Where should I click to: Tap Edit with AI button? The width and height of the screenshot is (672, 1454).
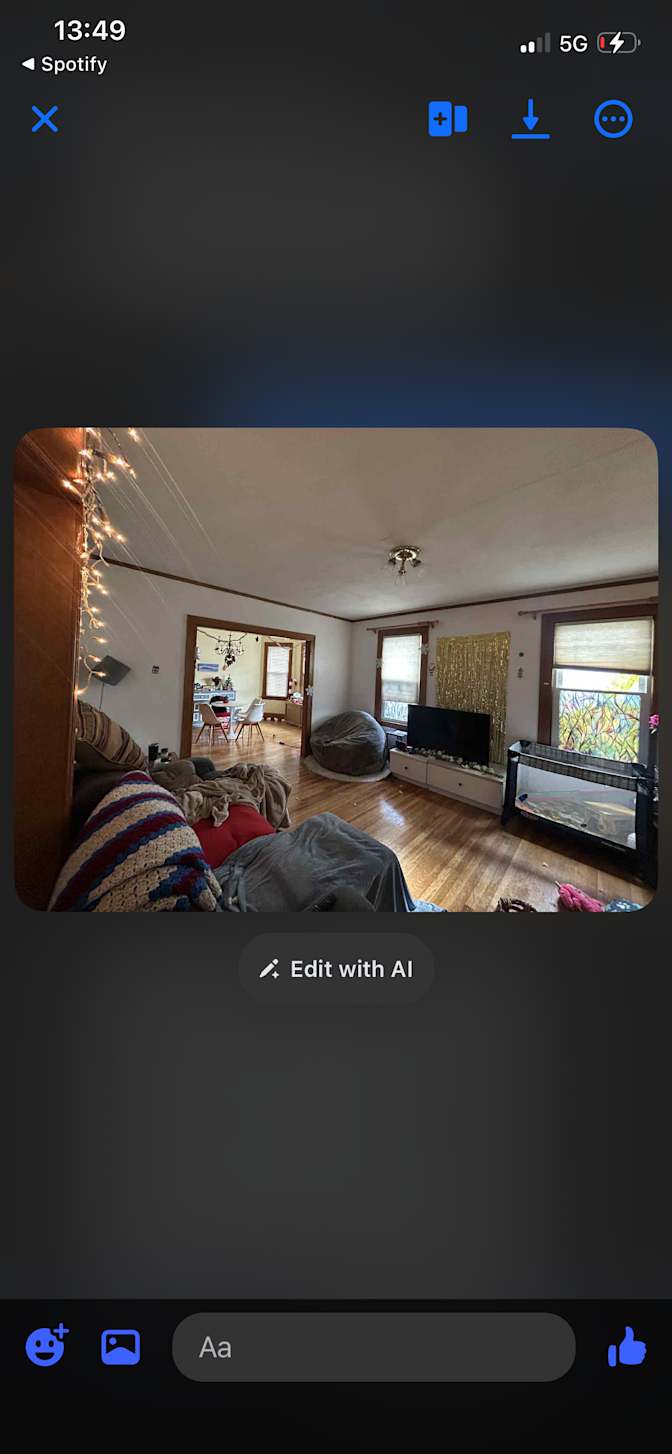tap(336, 969)
